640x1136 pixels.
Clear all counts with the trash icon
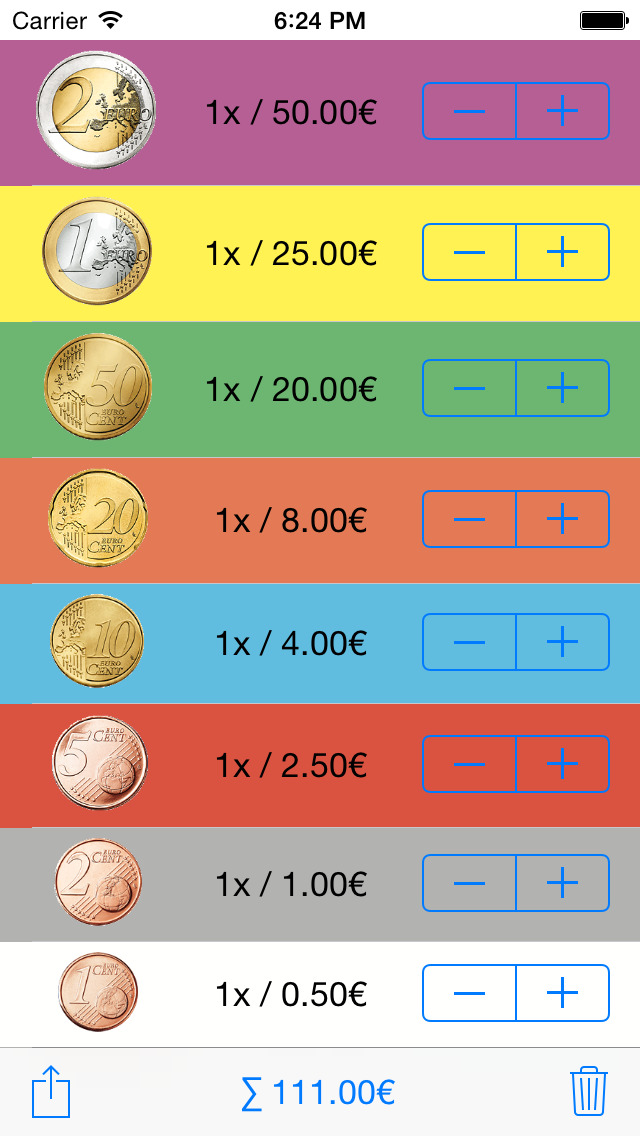pos(589,1091)
